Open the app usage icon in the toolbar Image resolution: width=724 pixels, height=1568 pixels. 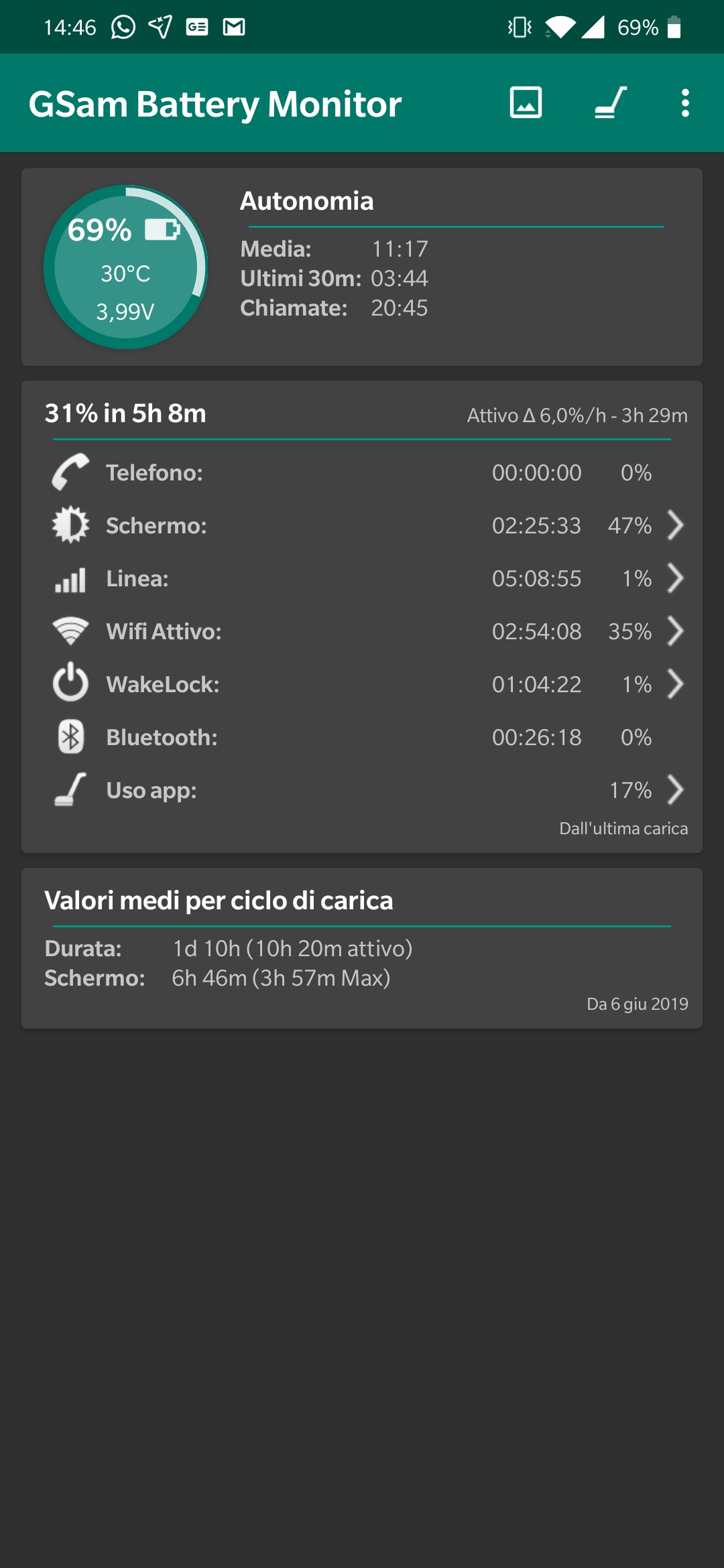(610, 103)
